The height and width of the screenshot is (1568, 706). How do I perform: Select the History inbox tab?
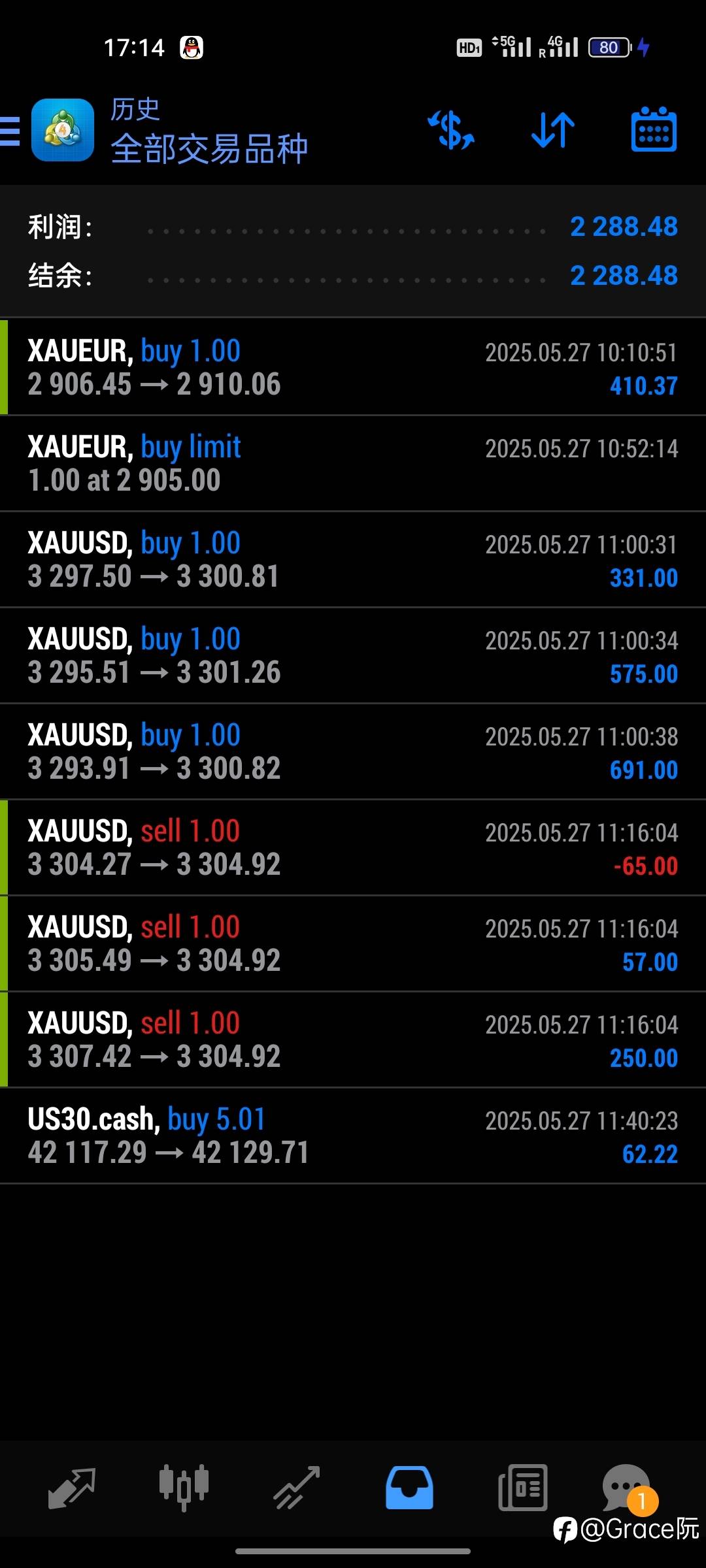click(409, 1488)
